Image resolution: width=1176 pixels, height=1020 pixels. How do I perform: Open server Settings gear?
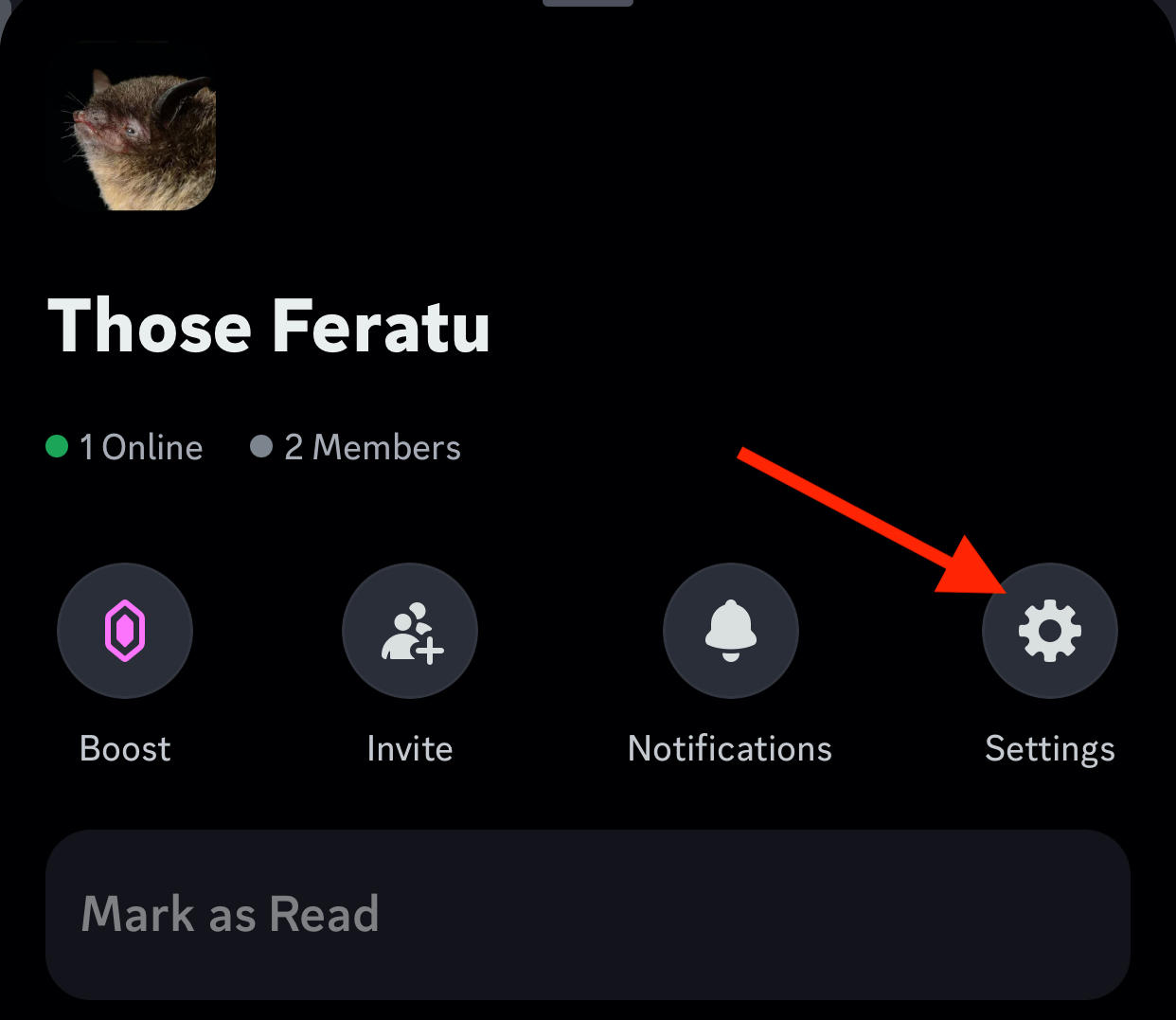(x=1049, y=631)
